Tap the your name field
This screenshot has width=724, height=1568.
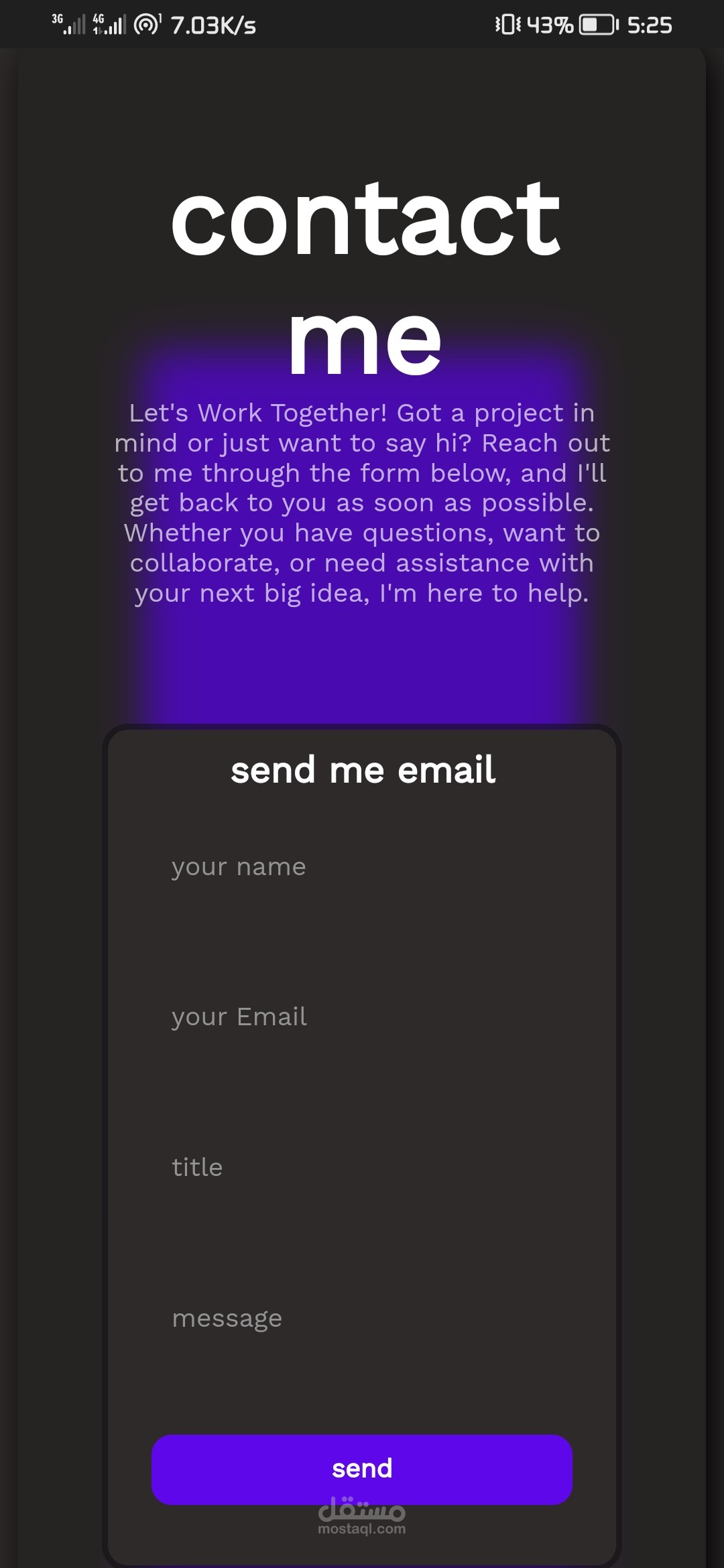point(362,867)
